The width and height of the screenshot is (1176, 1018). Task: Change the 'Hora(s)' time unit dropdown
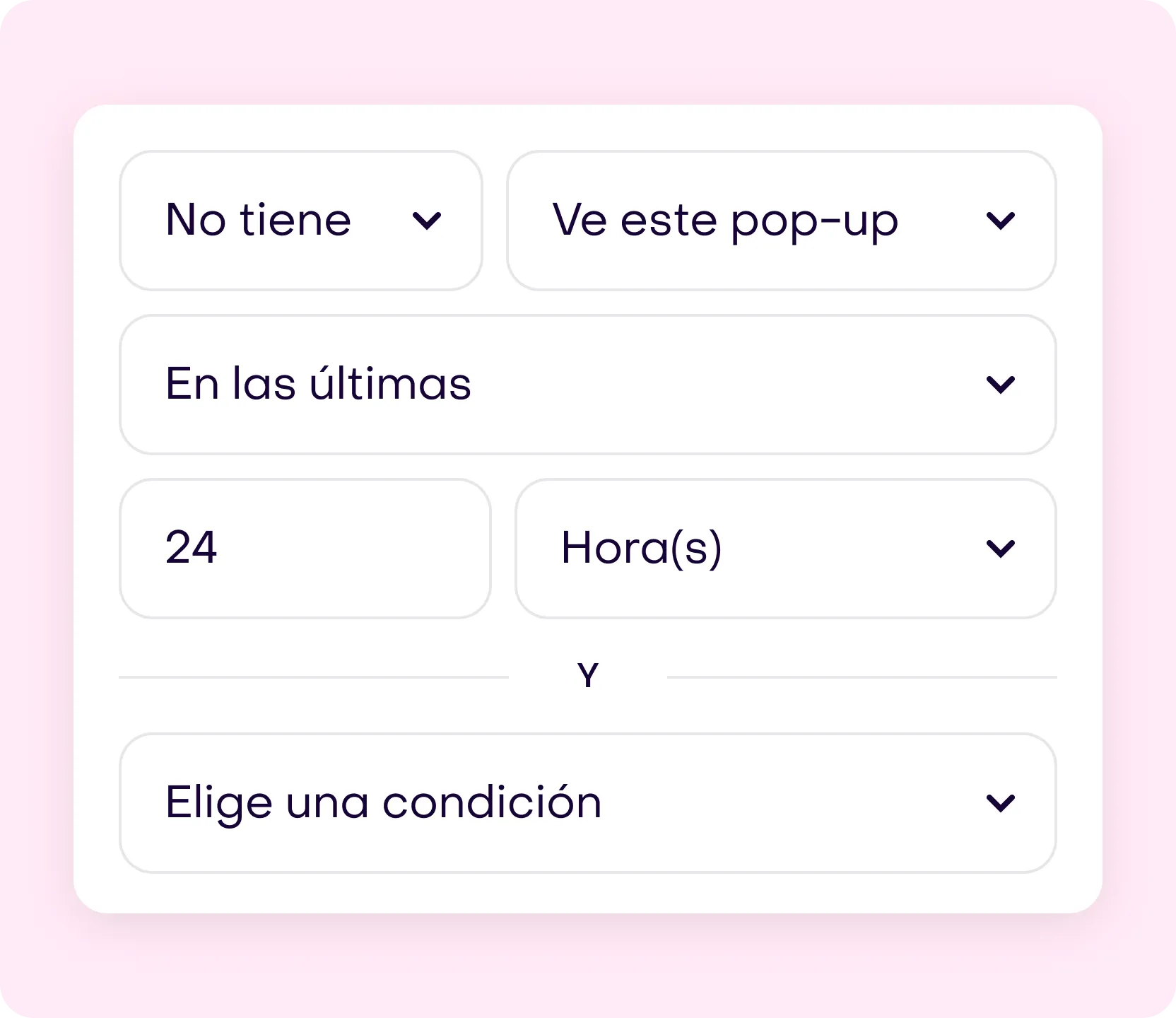click(785, 548)
